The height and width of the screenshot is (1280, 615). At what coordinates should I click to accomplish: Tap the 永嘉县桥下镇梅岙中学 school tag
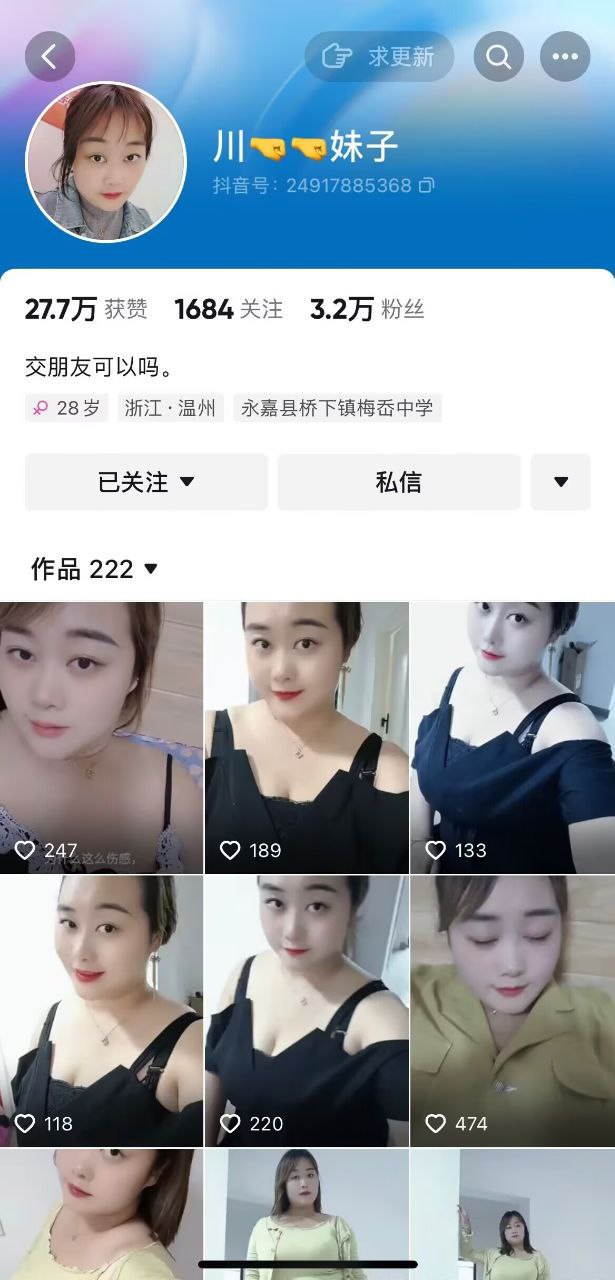click(338, 408)
